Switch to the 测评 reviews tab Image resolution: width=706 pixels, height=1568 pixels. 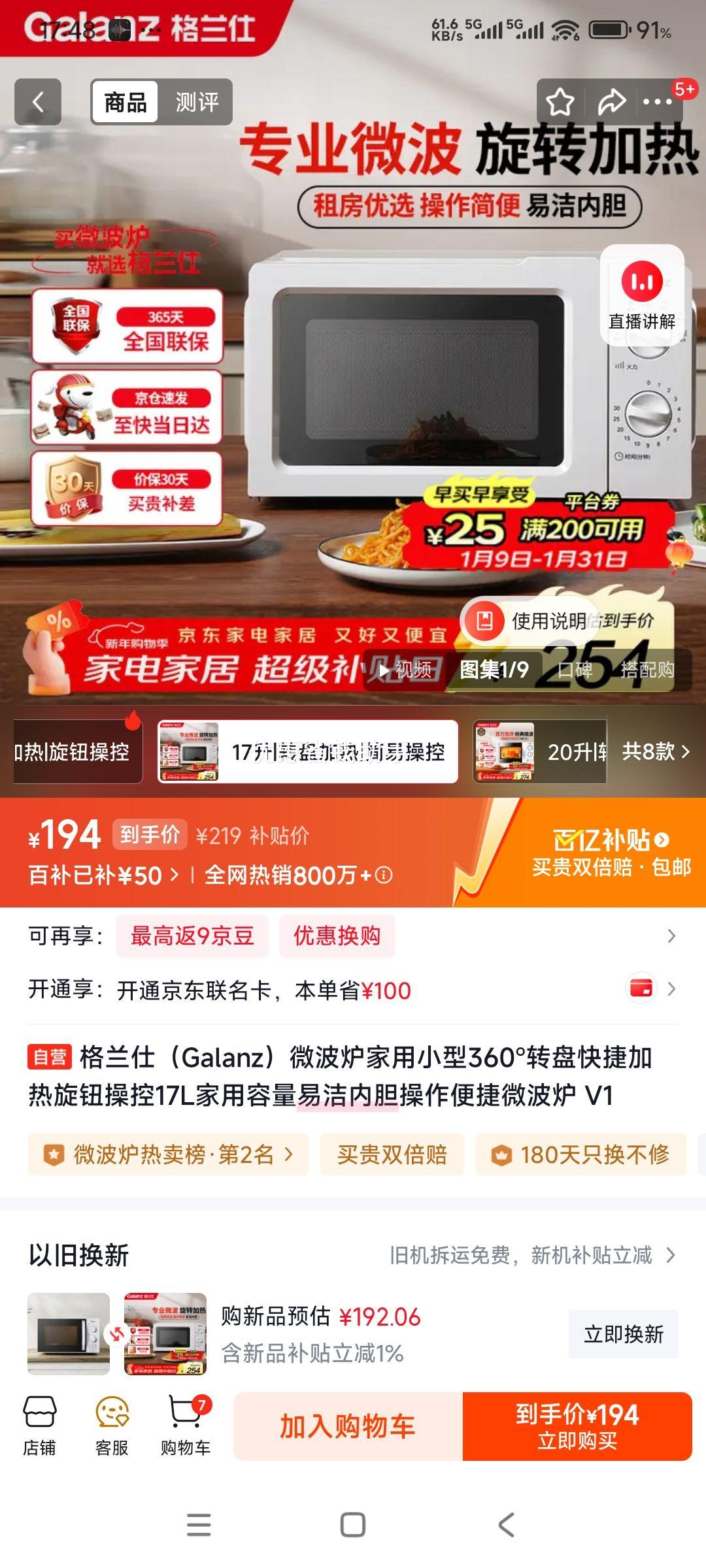(196, 101)
